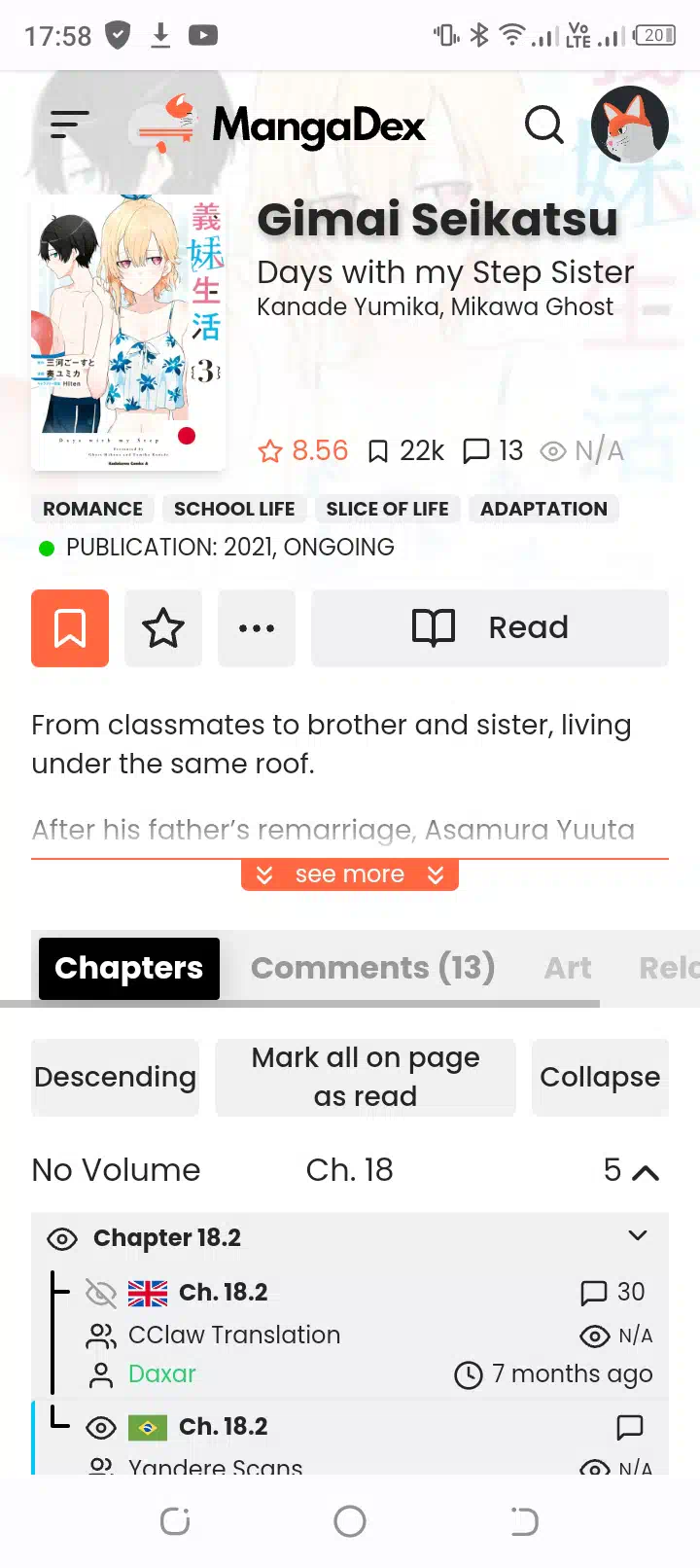
Task: Open the user profile avatar
Action: tap(630, 125)
